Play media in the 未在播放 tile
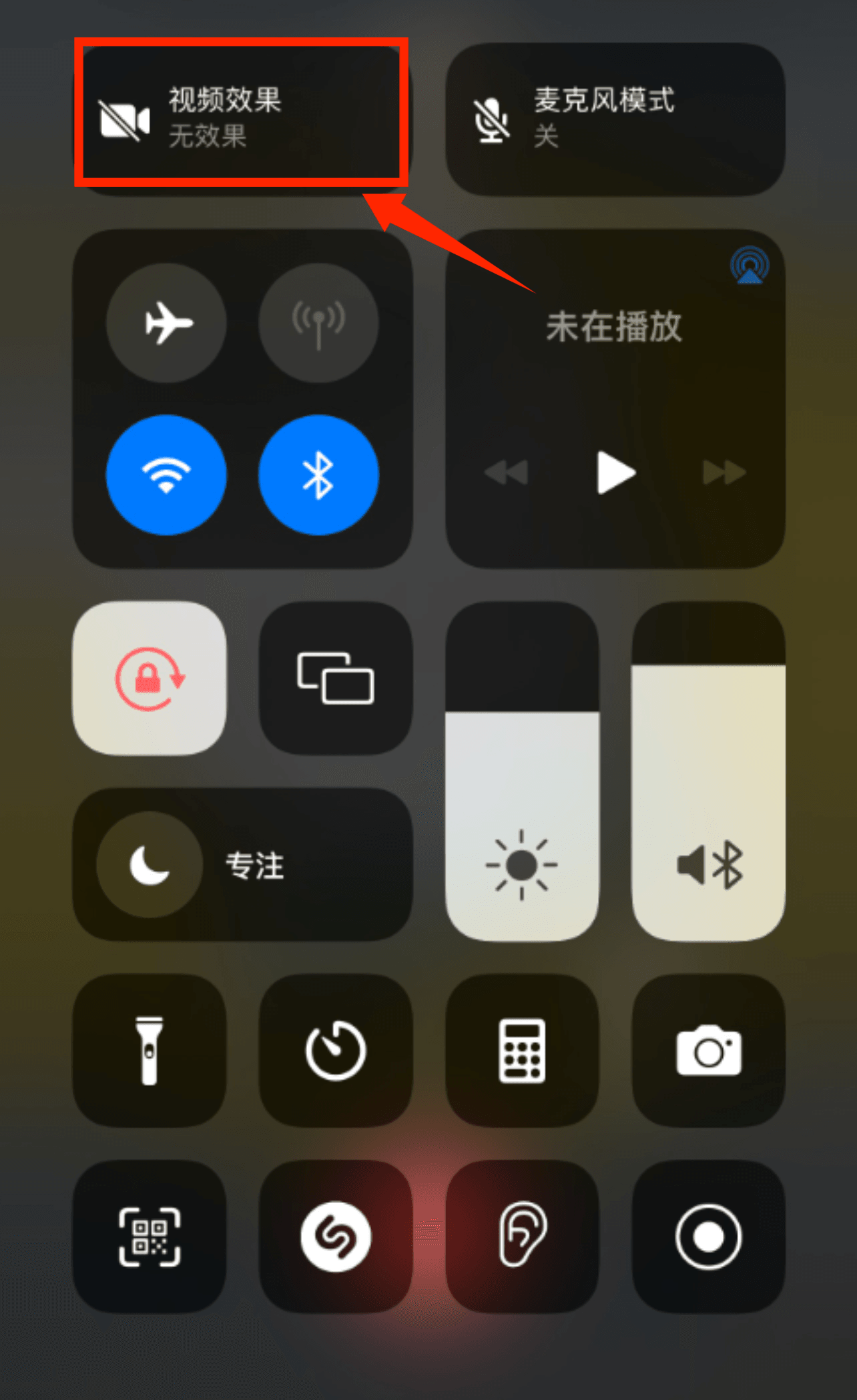 615,473
